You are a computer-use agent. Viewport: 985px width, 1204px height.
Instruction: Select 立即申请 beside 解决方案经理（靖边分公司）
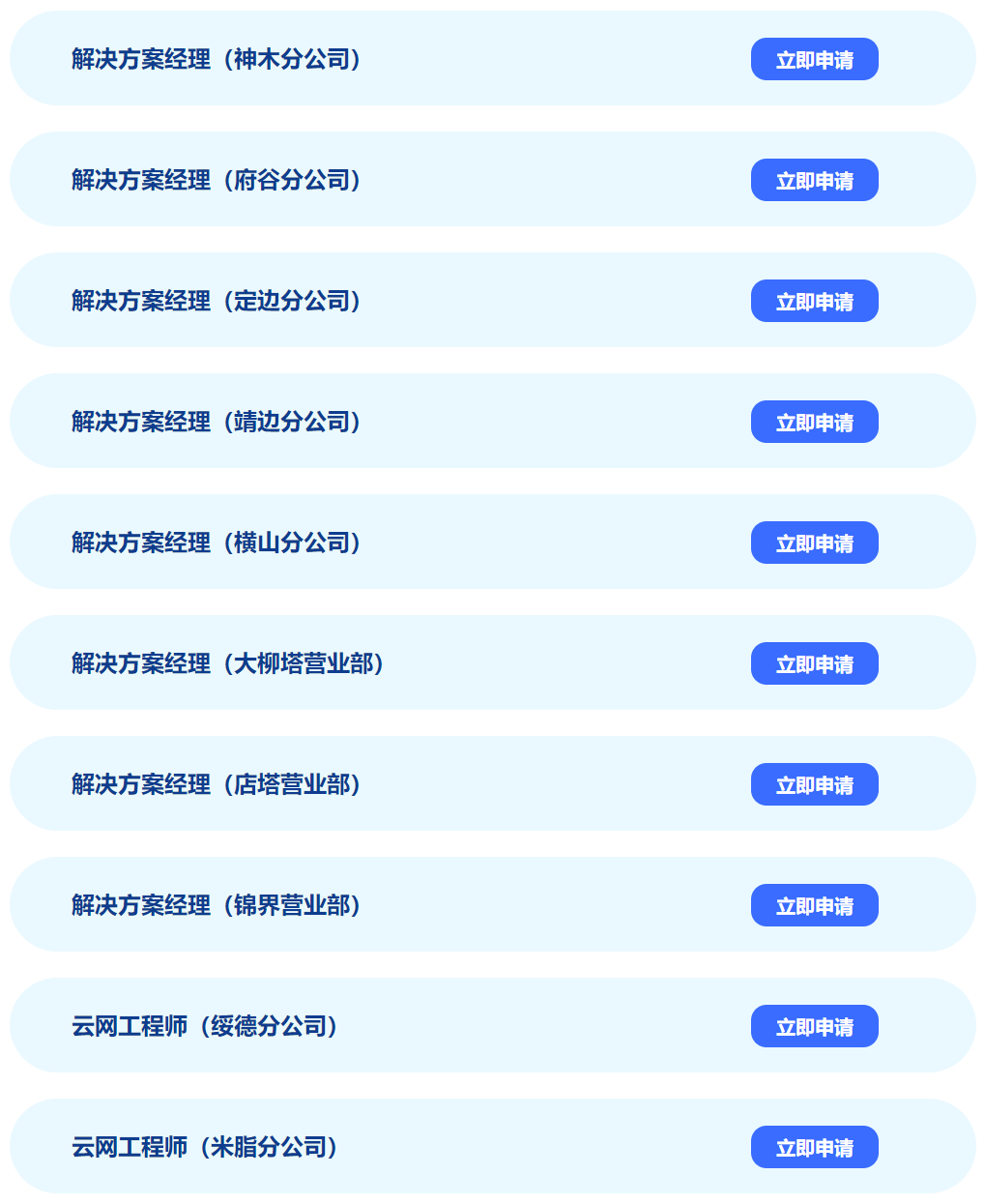pos(814,422)
